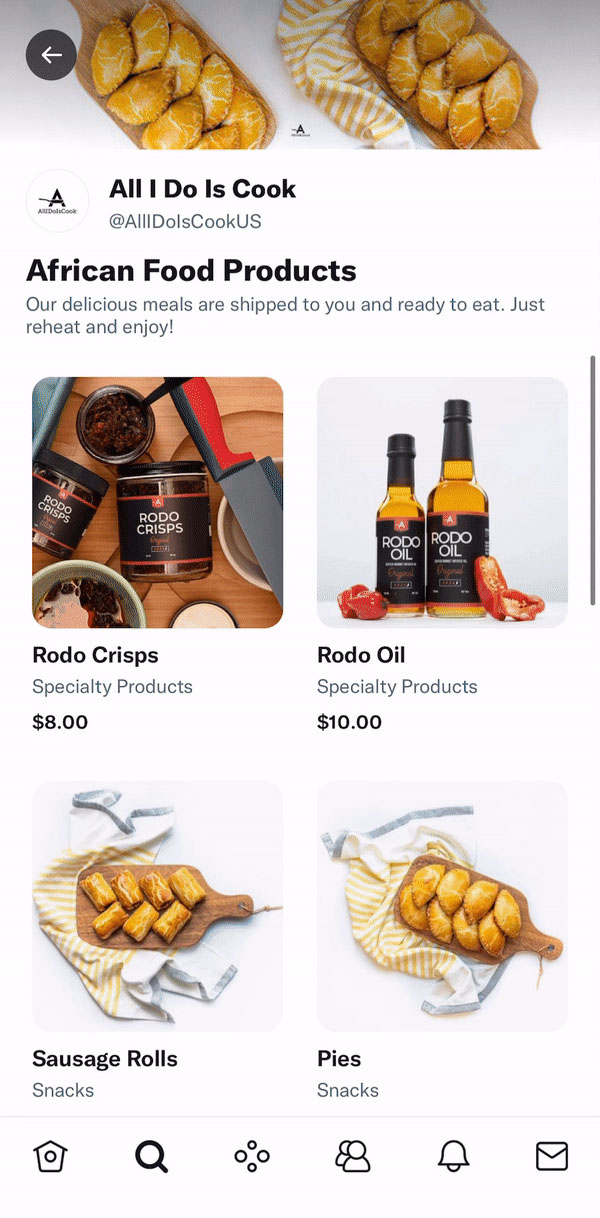
Task: Open the Rodo Crisps product
Action: coord(157,502)
